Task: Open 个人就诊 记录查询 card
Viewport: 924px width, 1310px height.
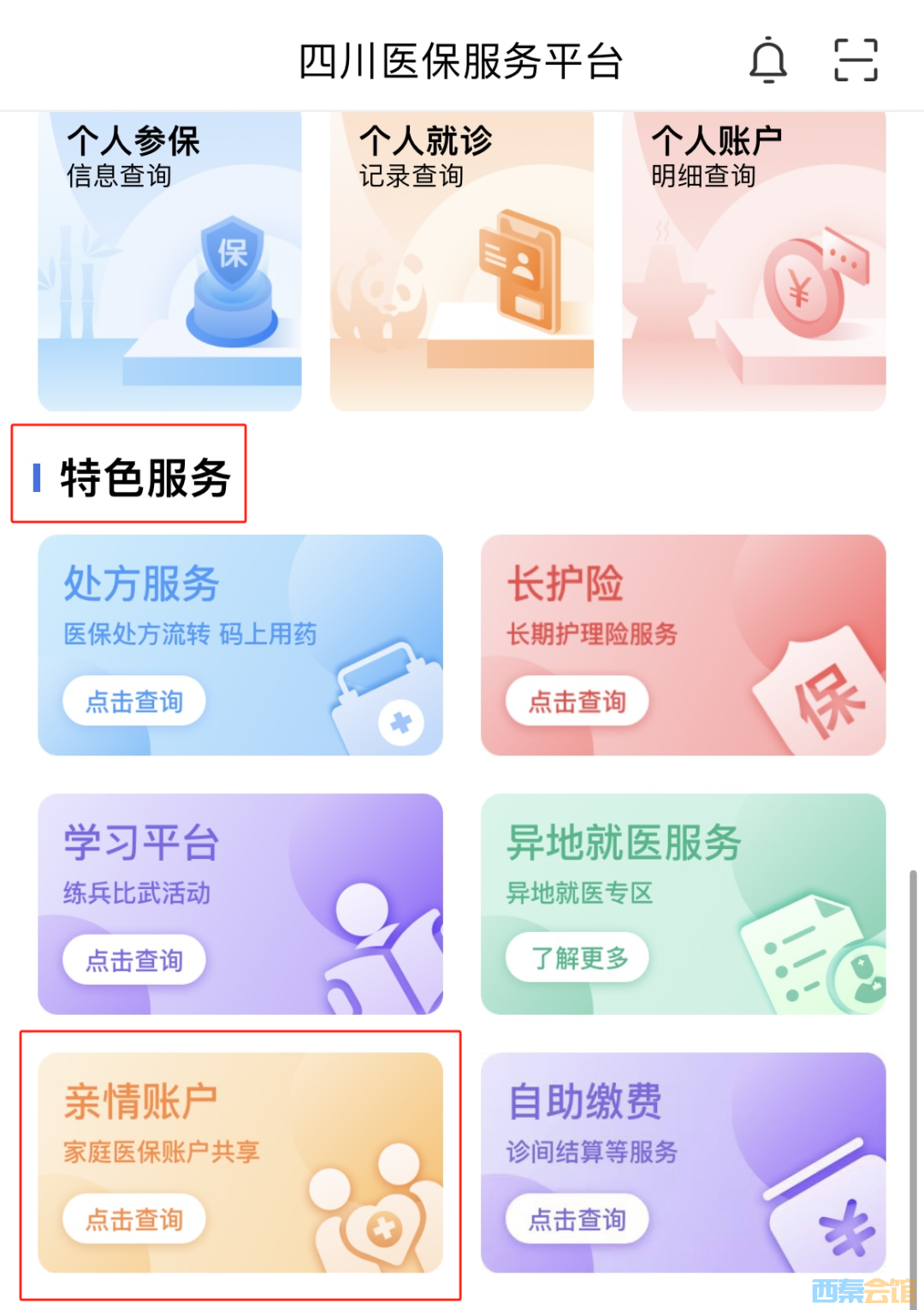Action: [x=462, y=261]
